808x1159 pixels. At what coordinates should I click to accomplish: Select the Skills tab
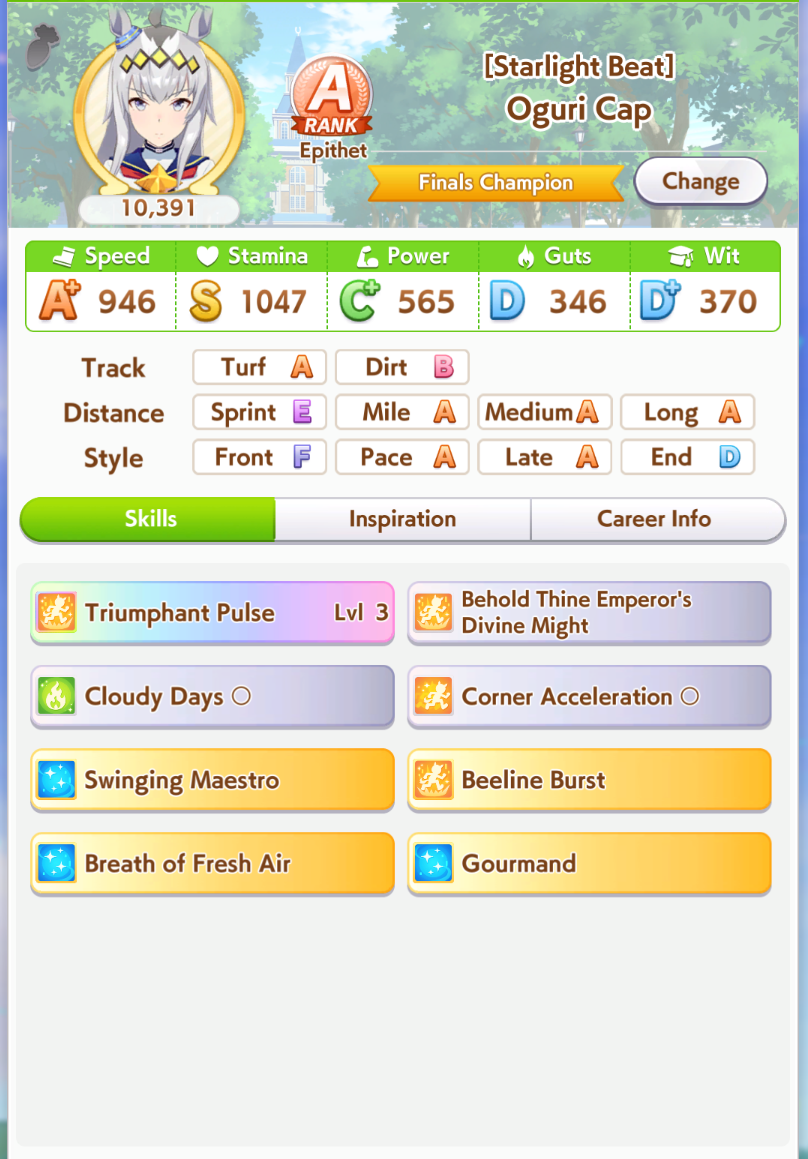tap(150, 519)
